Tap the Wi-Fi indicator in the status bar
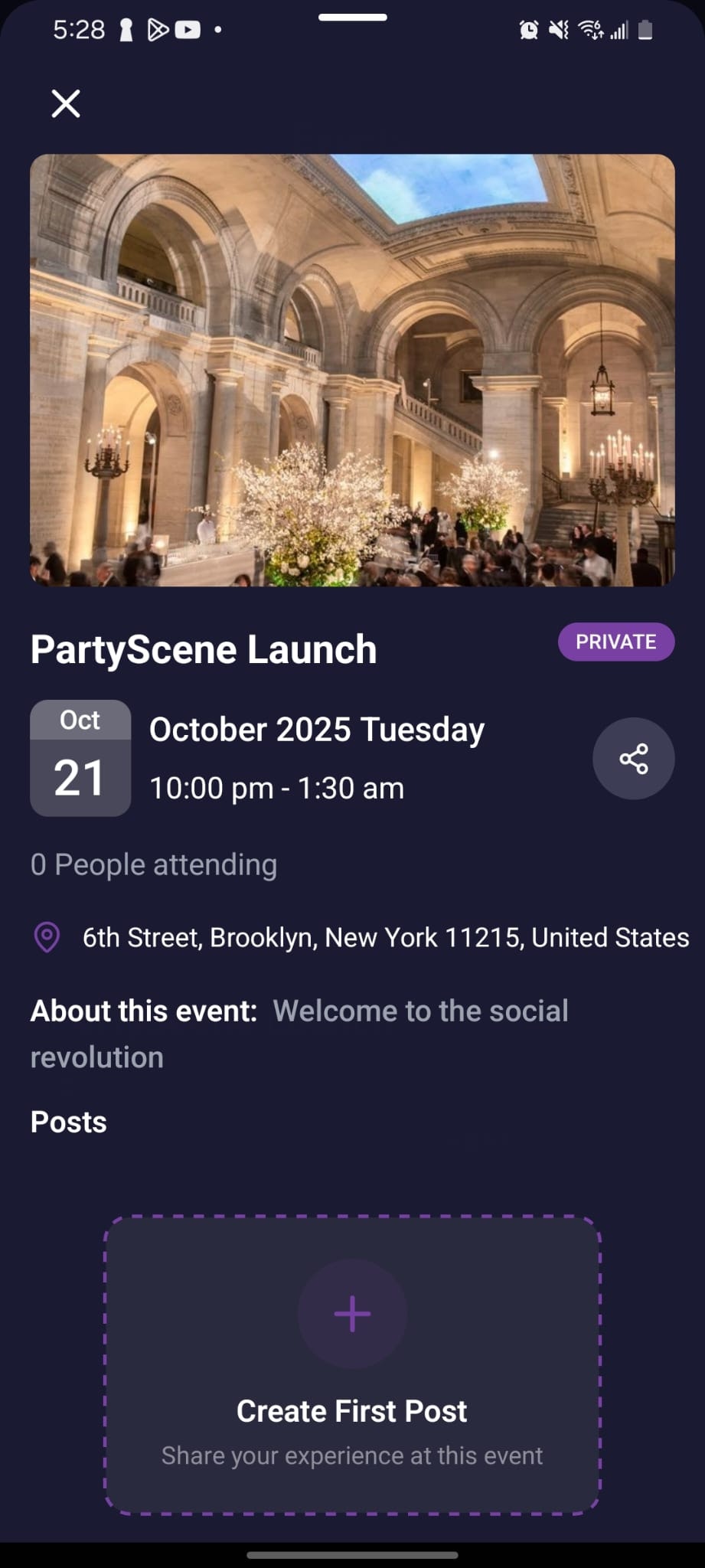The width and height of the screenshot is (705, 1568). point(589,29)
